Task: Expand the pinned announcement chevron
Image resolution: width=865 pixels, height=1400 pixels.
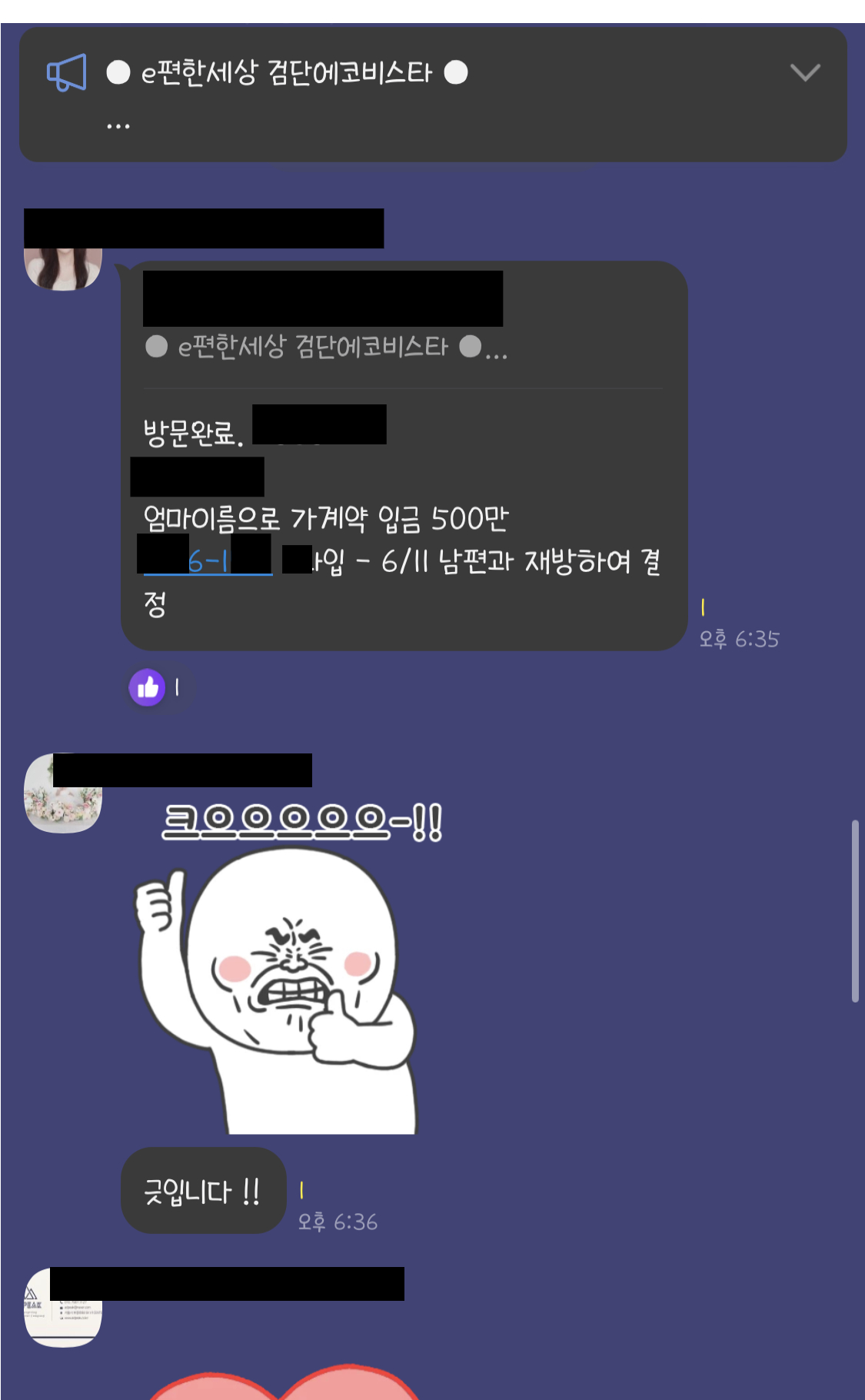Action: tap(804, 72)
